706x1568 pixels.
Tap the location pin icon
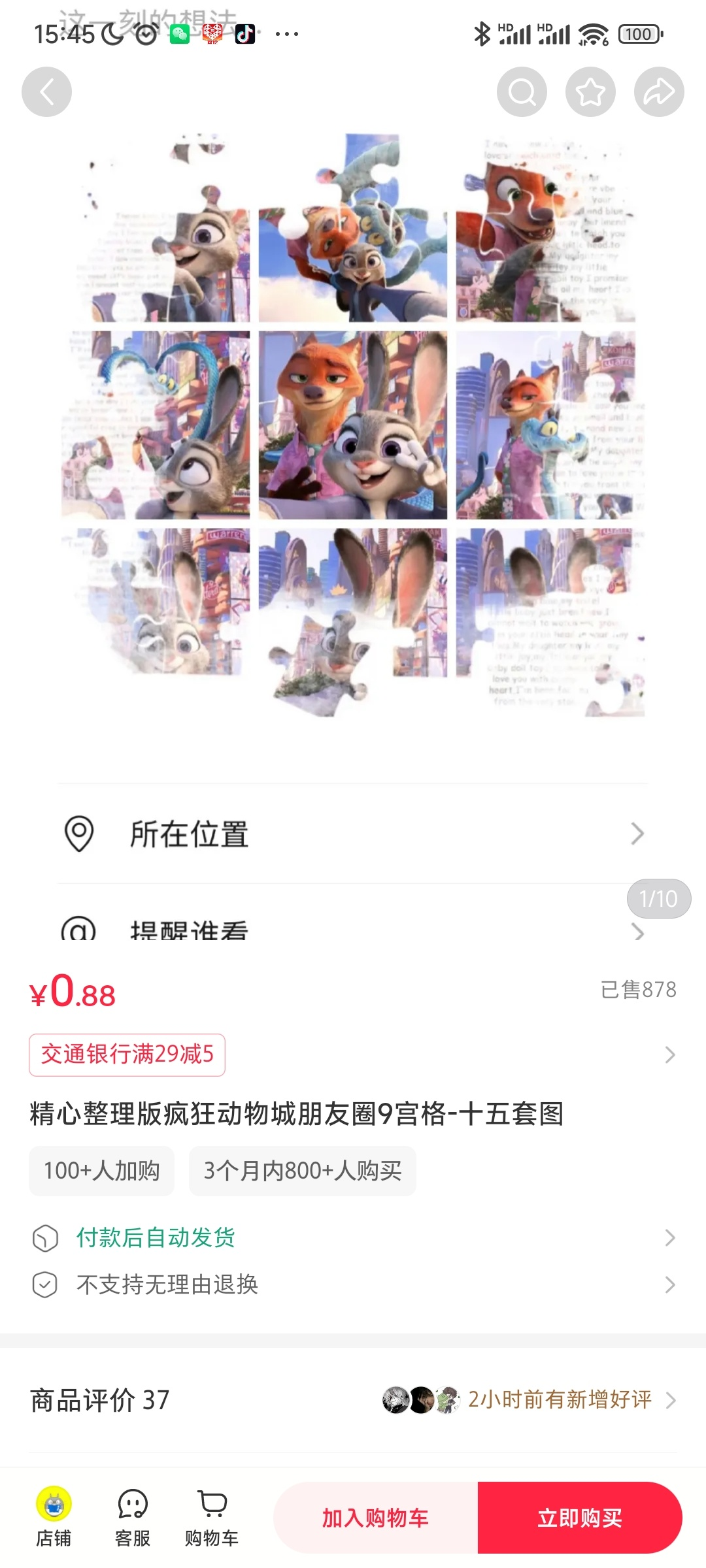coord(80,832)
